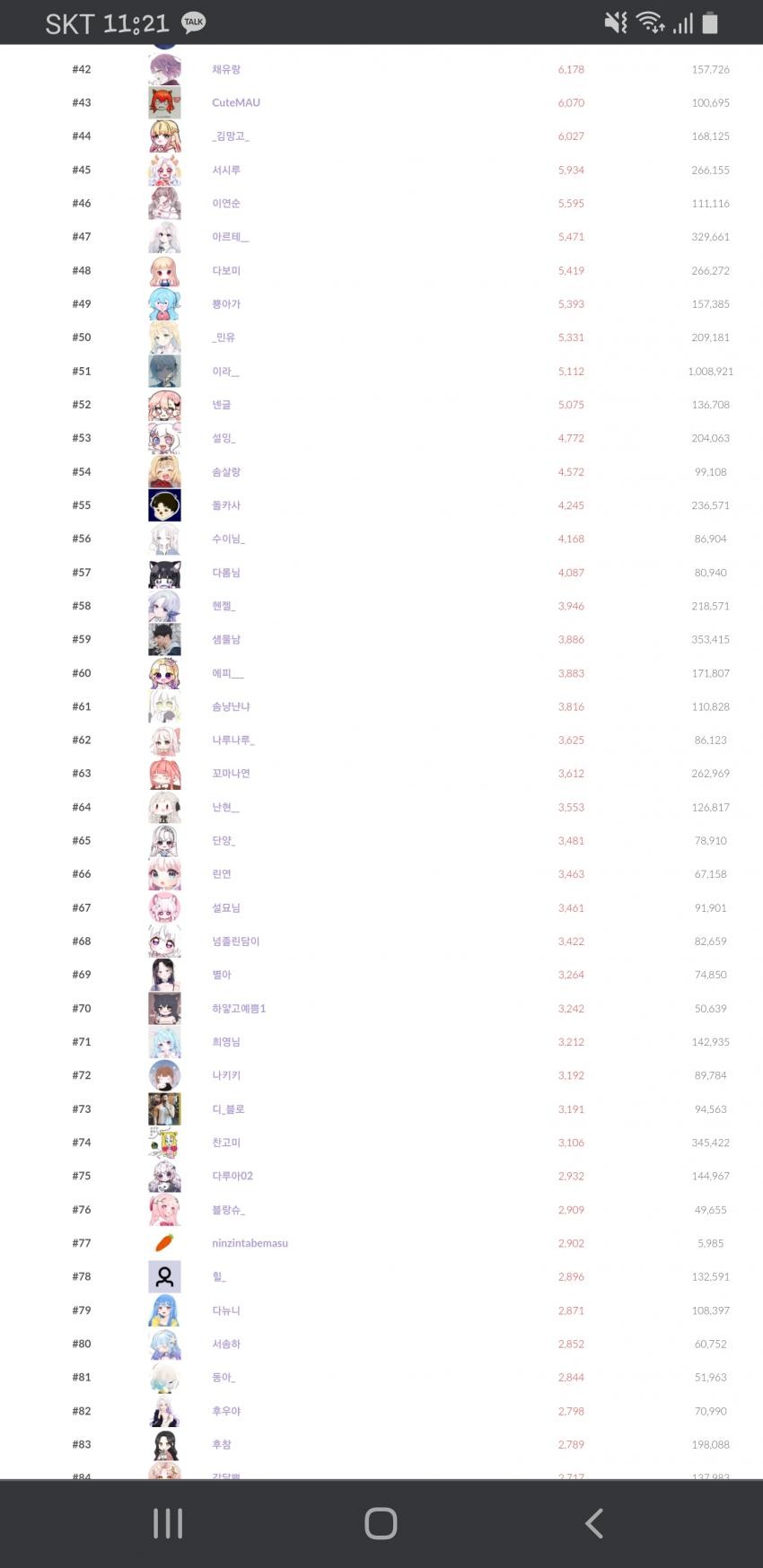Open 하얗고예쁨1's profile link
Image resolution: width=763 pixels, height=1568 pixels.
(239, 1008)
